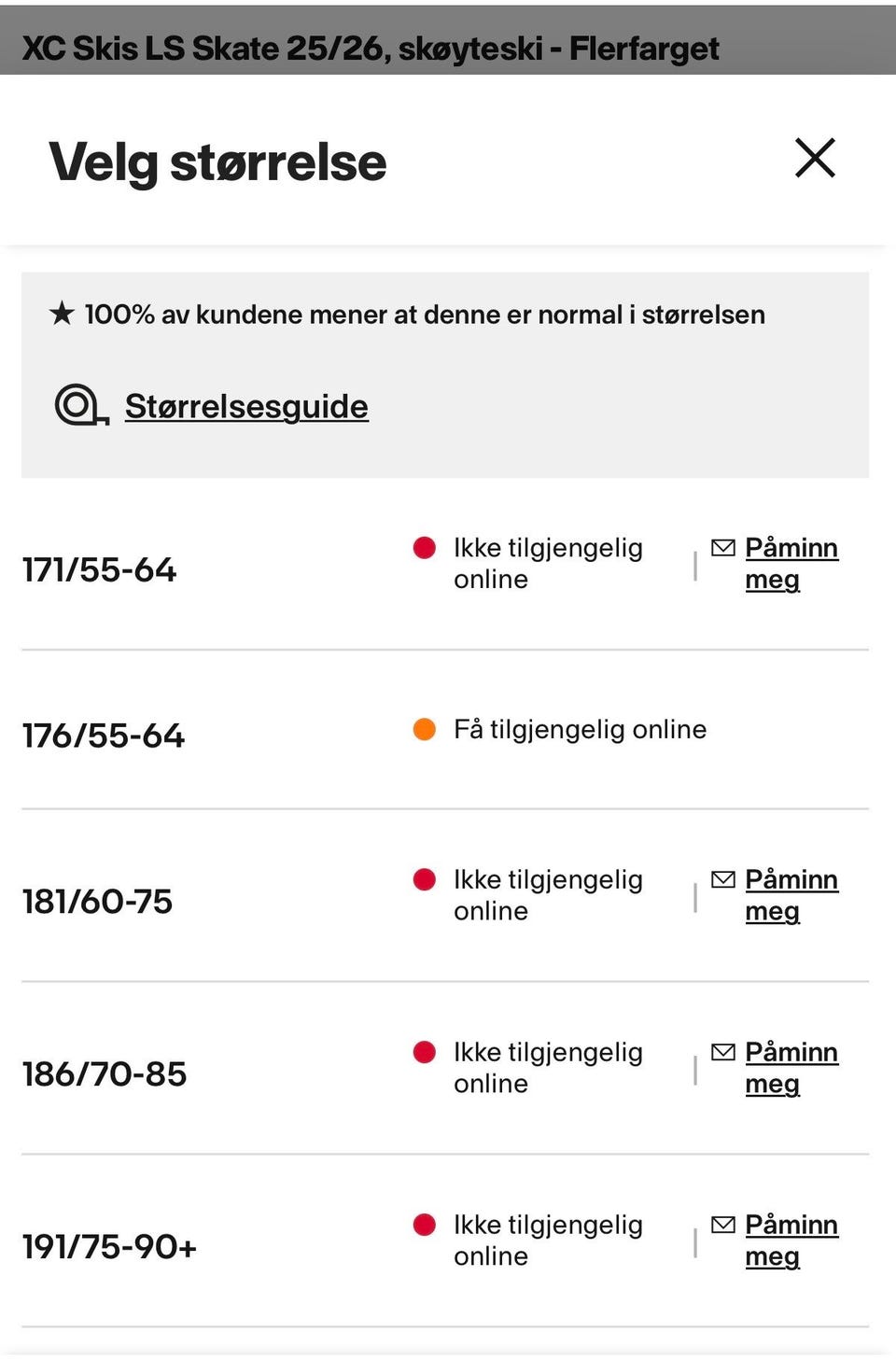Viewport: 896px width, 1360px height.
Task: Click the envelope icon beside 186/70-85
Action: (723, 1051)
